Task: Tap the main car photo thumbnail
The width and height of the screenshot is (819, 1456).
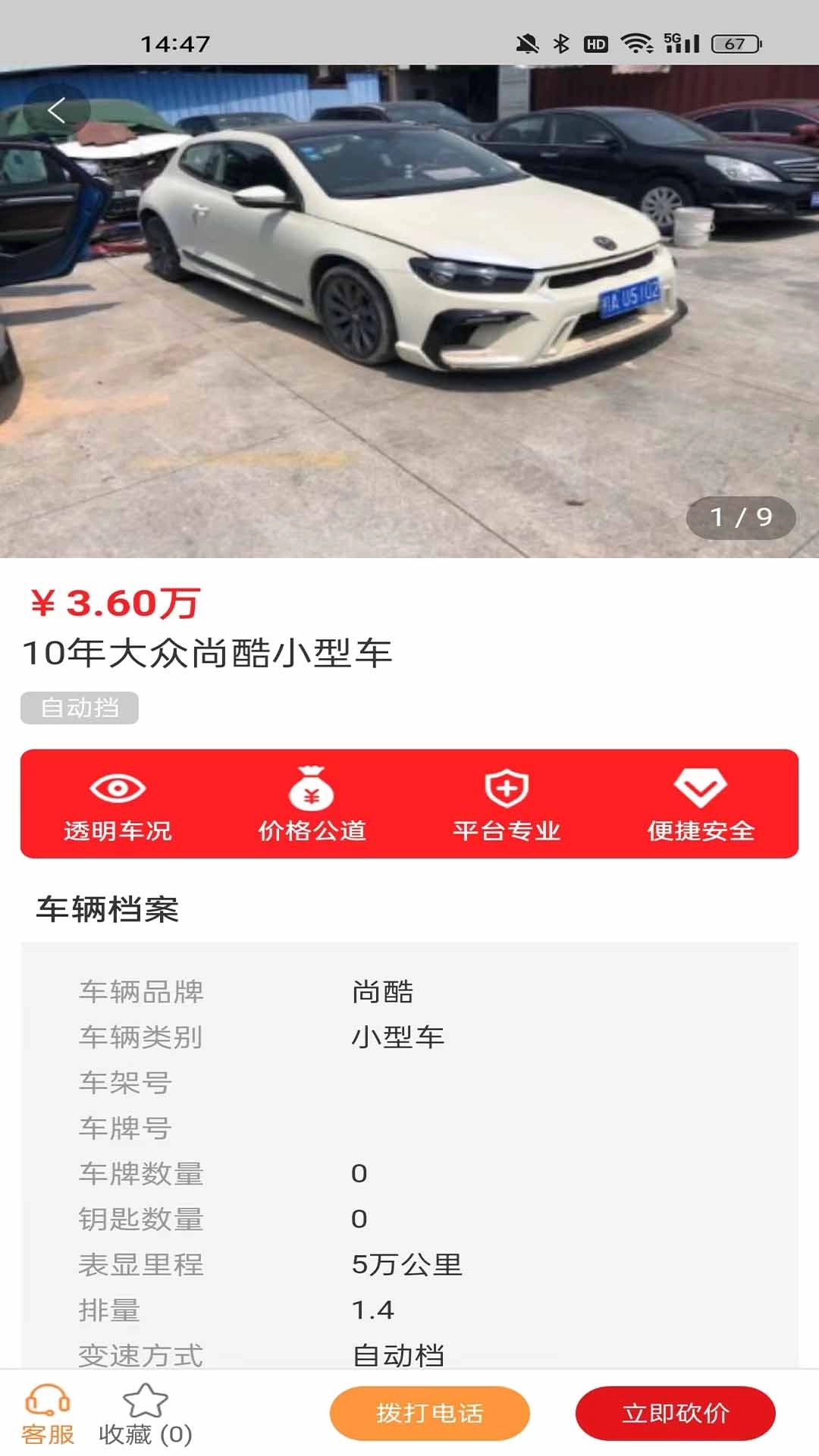Action: coord(409,311)
